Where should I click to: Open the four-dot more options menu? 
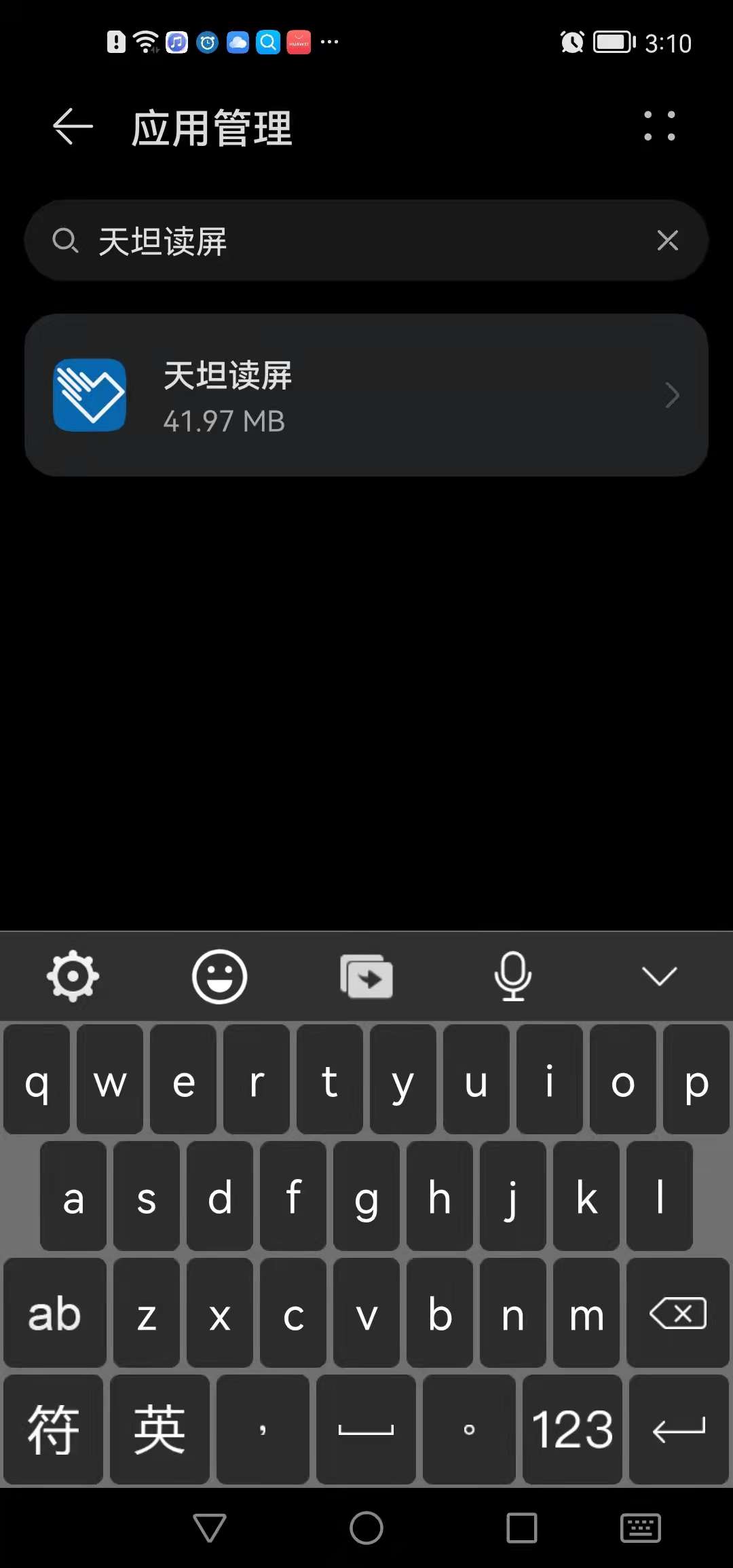659,126
